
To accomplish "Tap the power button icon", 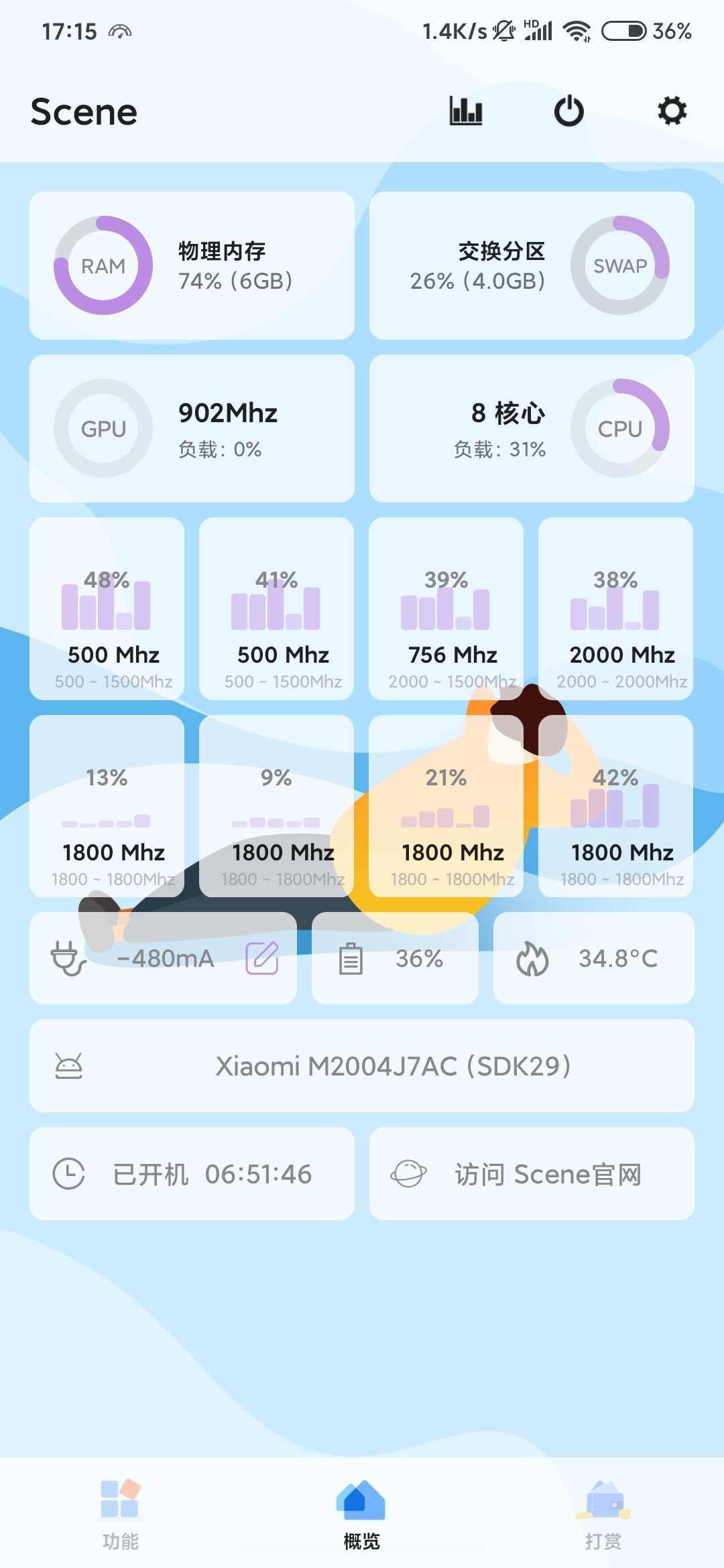I will point(569,111).
